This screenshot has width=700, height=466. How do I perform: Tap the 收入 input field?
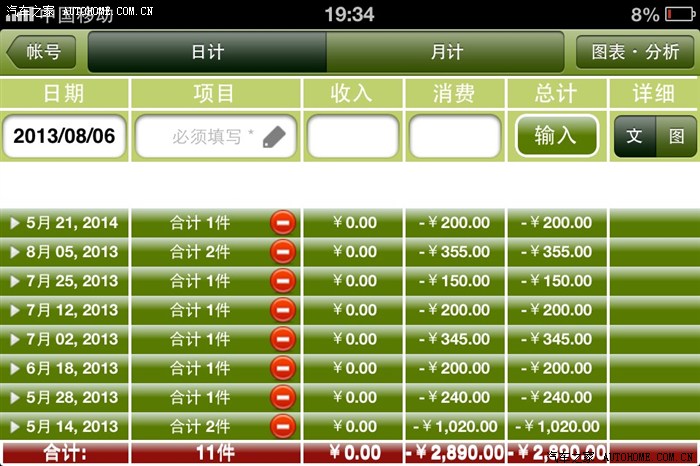coord(352,136)
